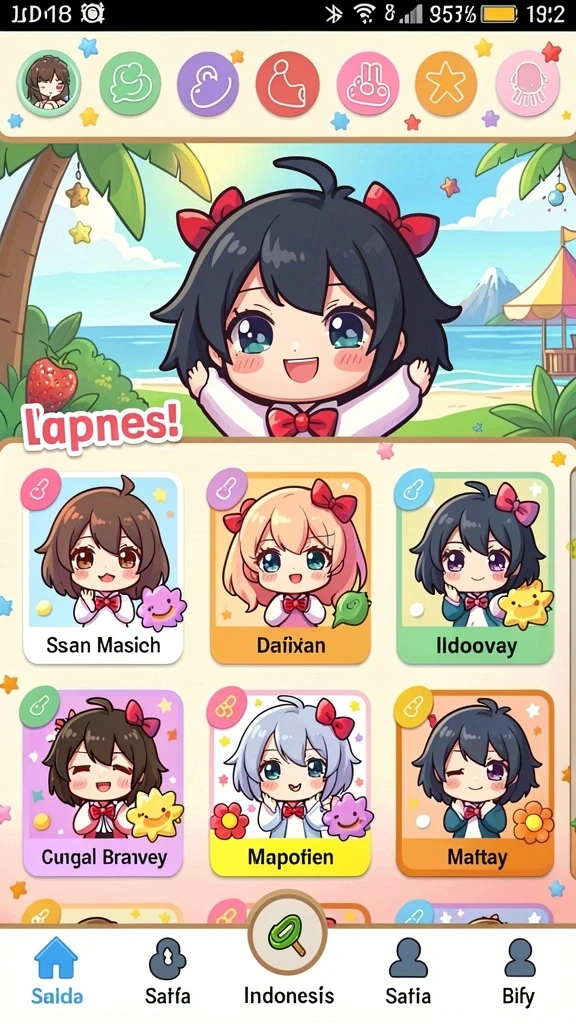
Task: Open the orange star icon
Action: [447, 83]
